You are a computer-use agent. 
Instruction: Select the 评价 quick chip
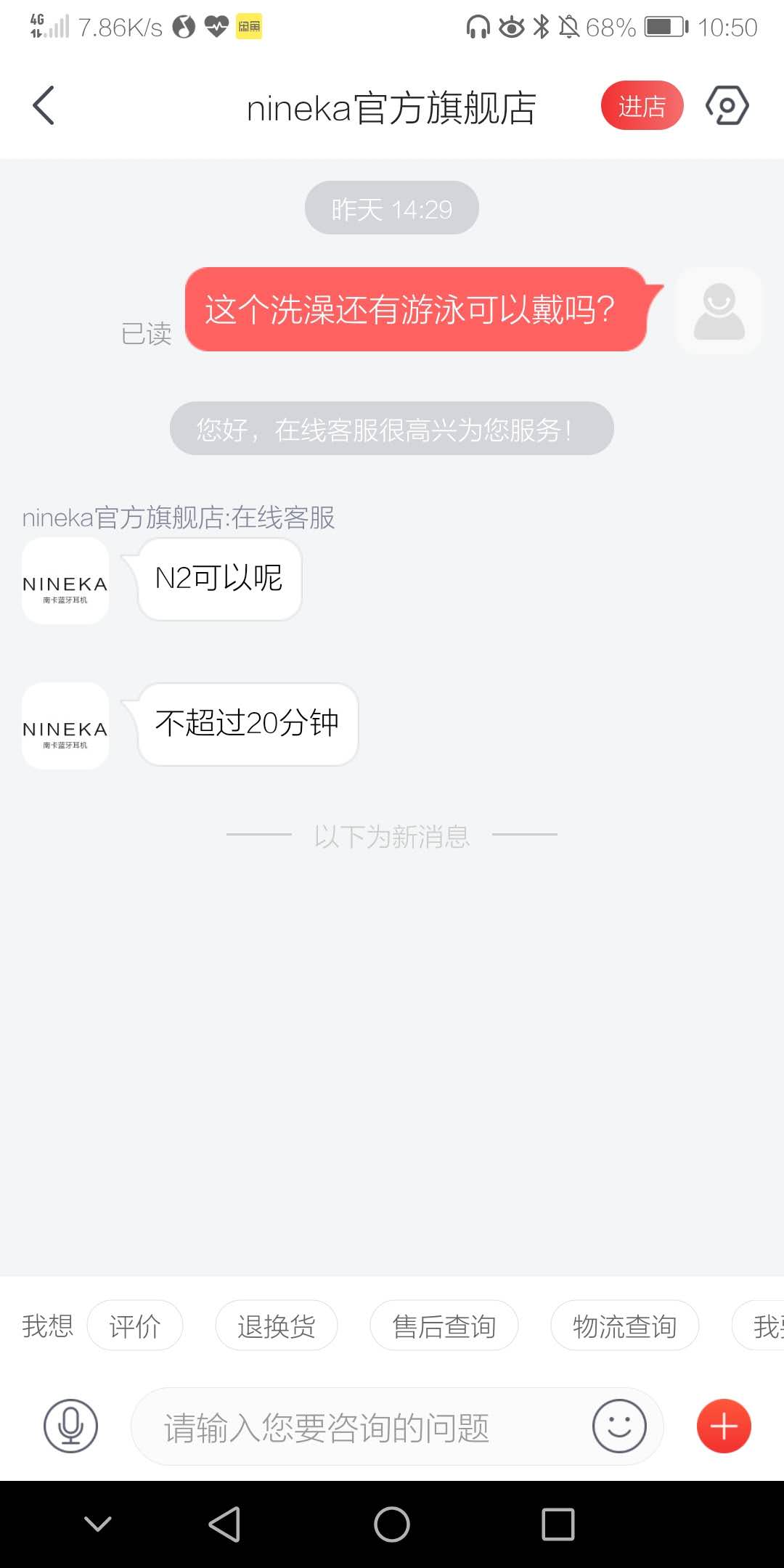135,1326
